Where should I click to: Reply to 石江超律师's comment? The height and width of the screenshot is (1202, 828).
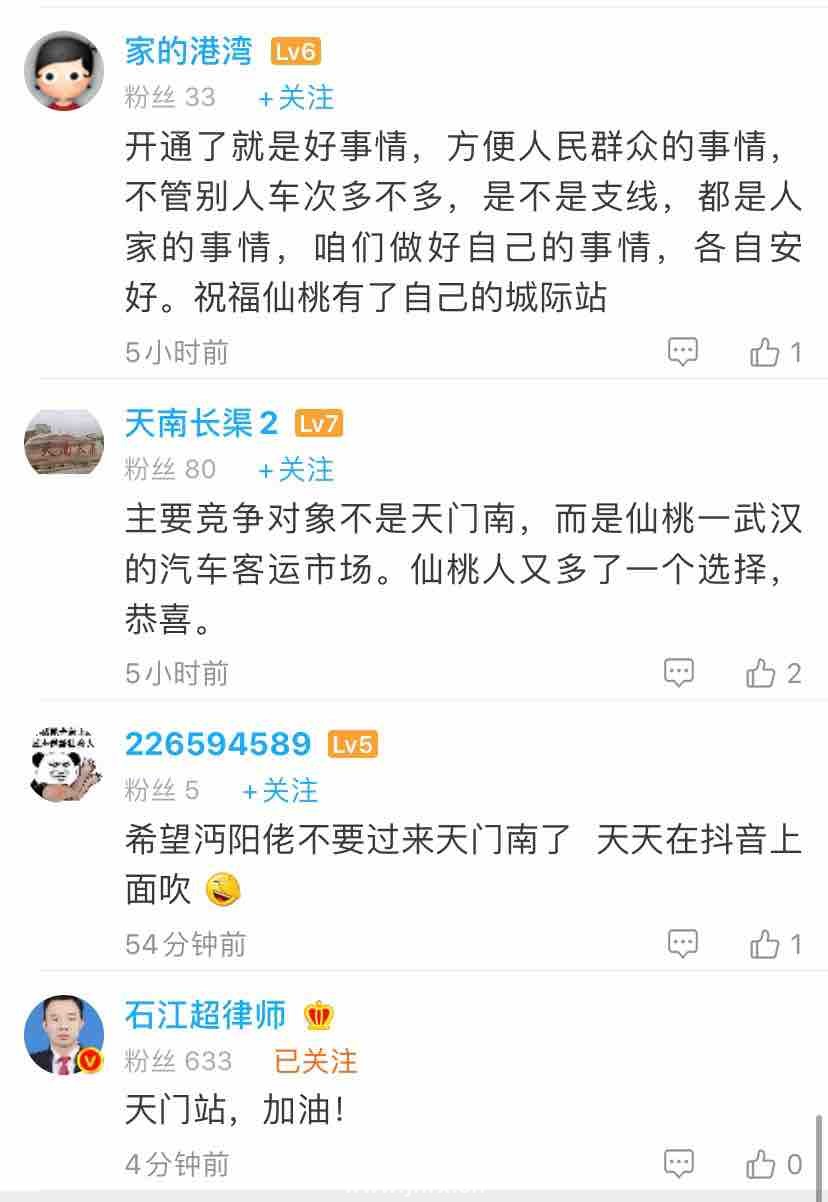click(x=679, y=1164)
